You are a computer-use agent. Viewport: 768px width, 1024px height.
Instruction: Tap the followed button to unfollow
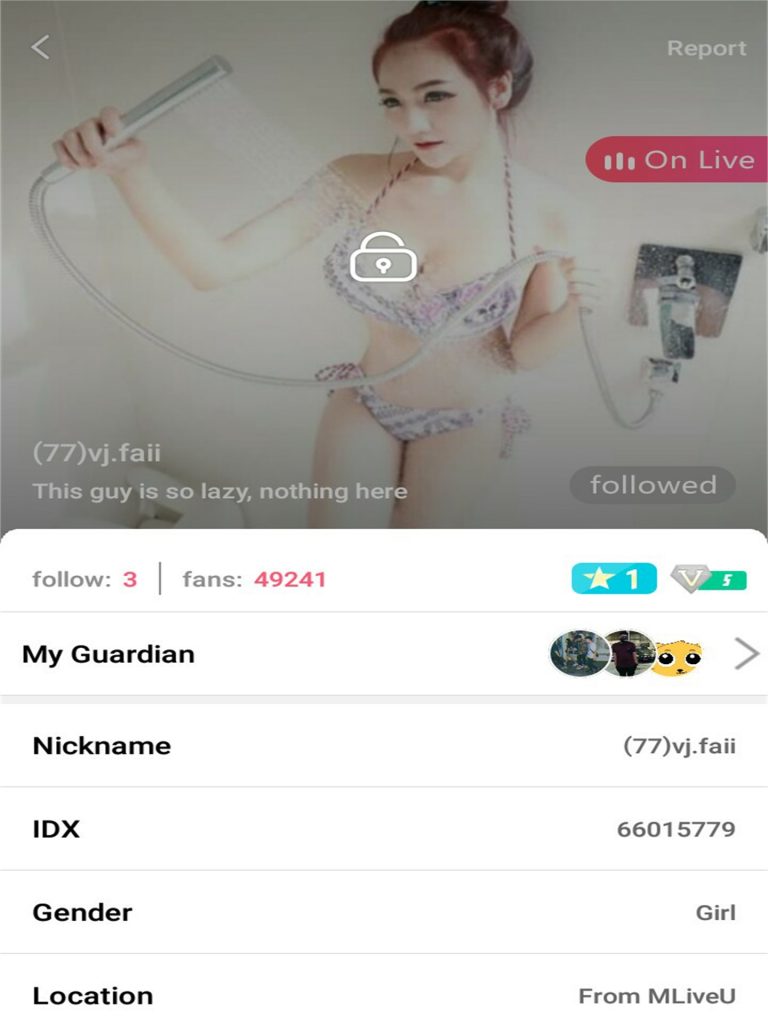(x=652, y=485)
